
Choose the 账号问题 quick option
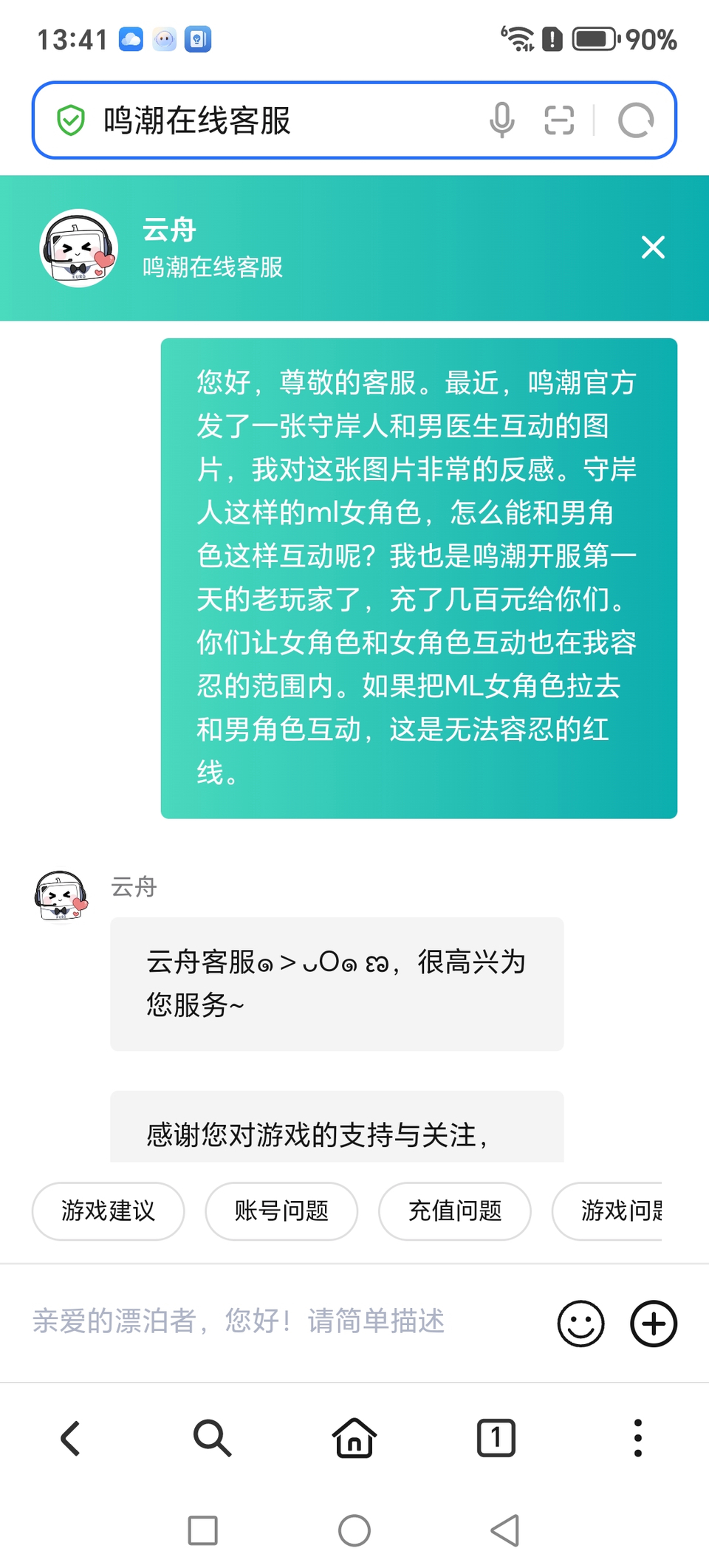tap(281, 1211)
